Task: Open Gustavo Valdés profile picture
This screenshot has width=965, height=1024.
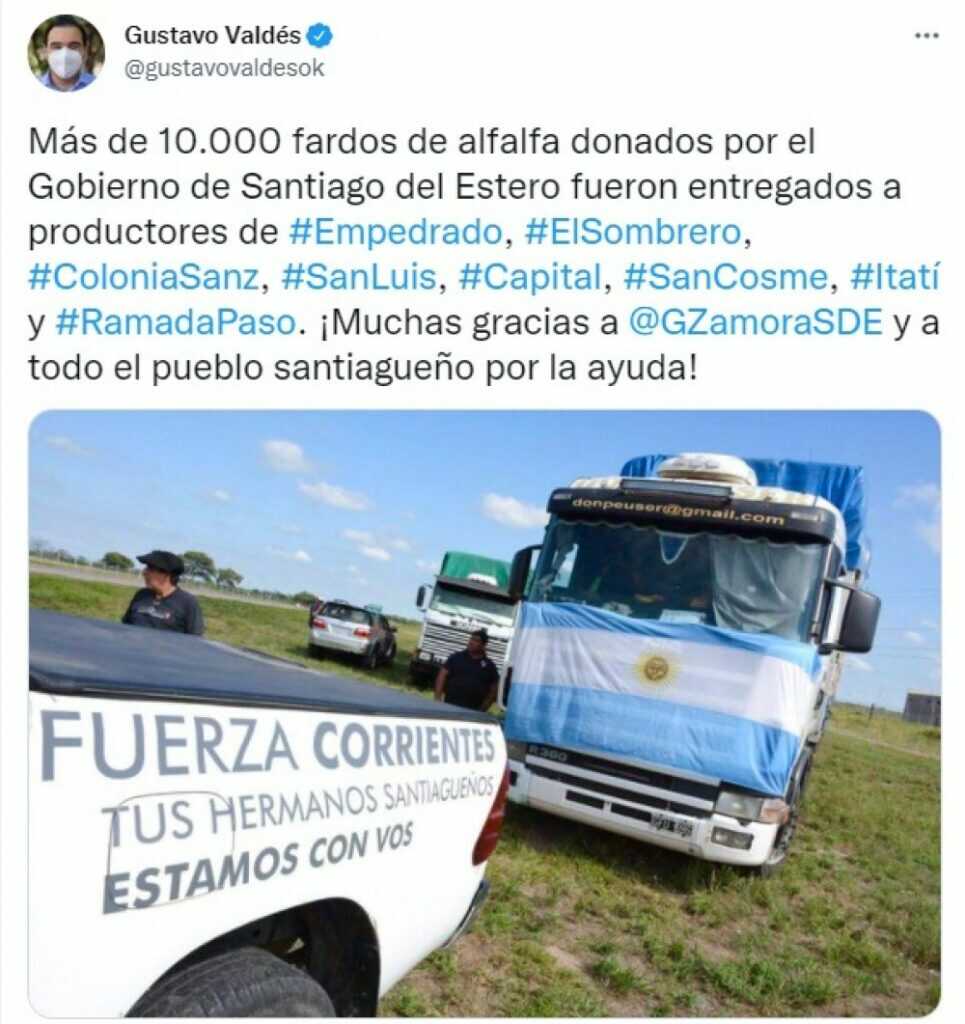Action: click(66, 52)
